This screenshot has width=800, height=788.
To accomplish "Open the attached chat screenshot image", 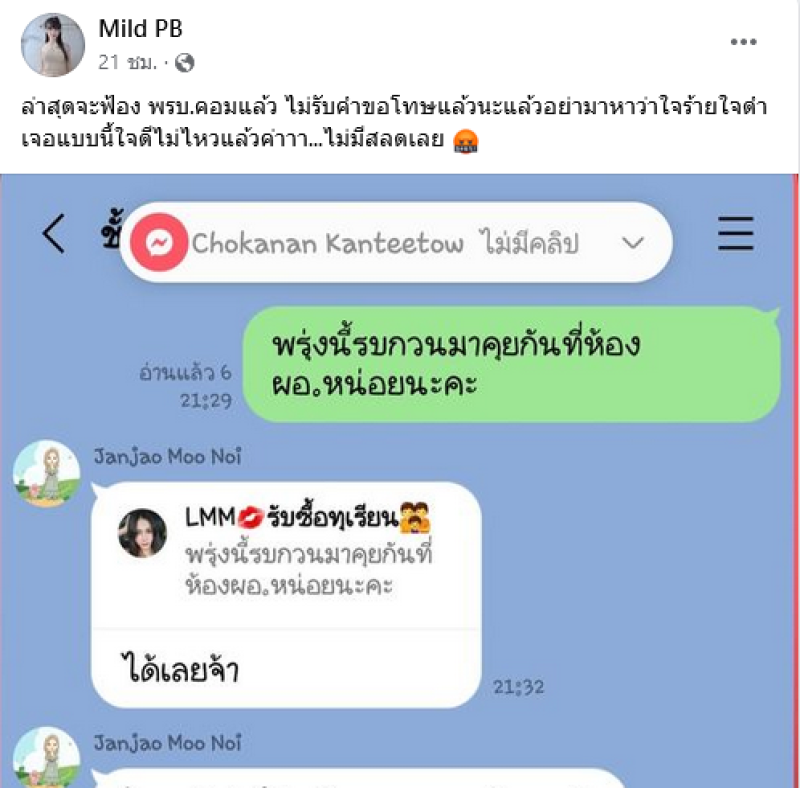I will click(400, 480).
